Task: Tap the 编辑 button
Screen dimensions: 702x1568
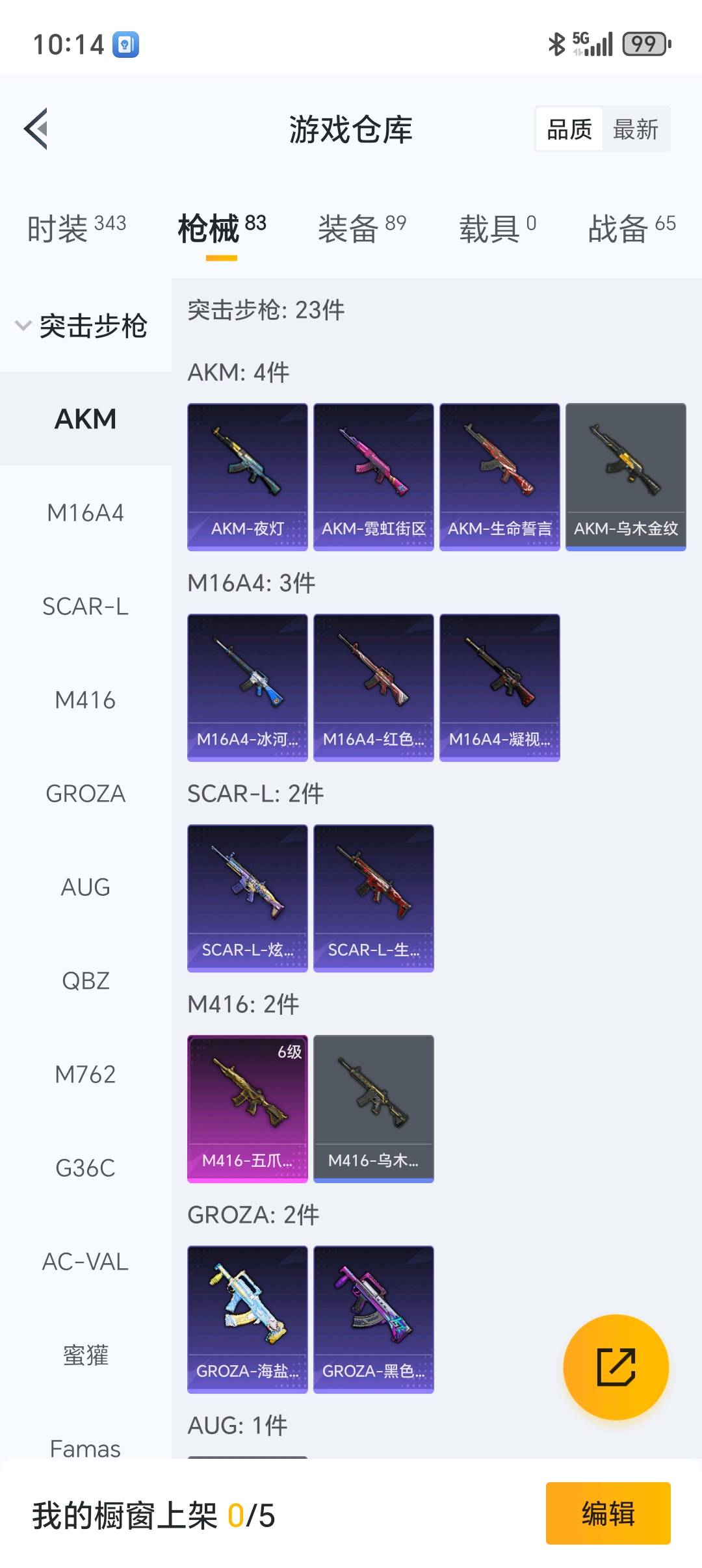Action: click(x=608, y=1513)
